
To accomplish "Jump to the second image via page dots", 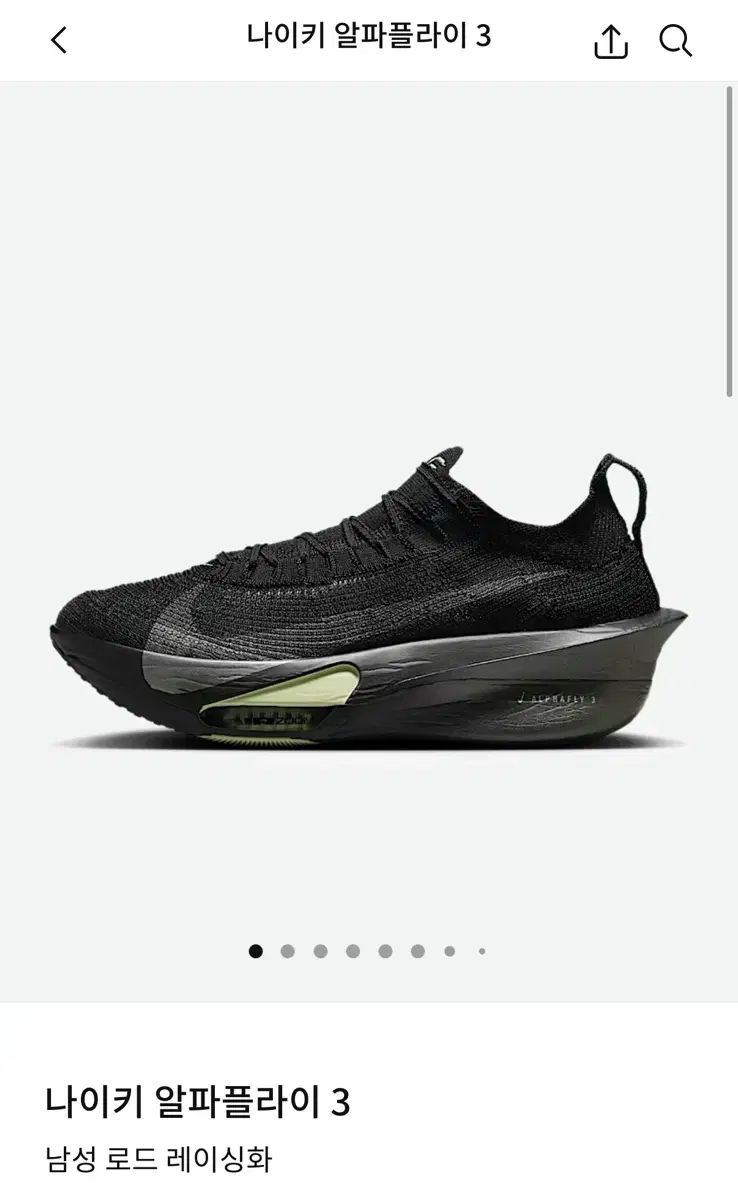I will [288, 951].
